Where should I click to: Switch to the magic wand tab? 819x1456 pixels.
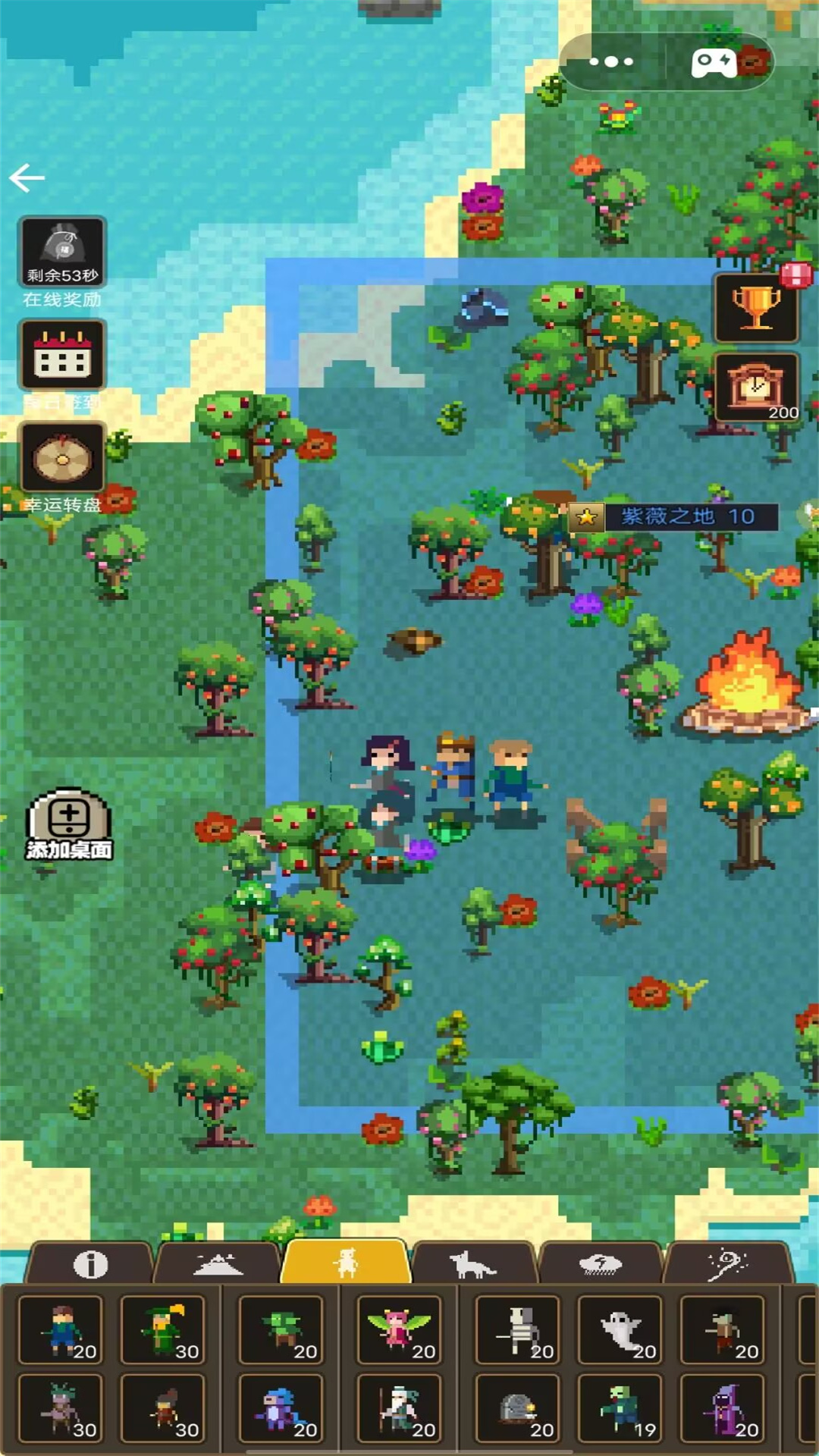pos(728,1263)
